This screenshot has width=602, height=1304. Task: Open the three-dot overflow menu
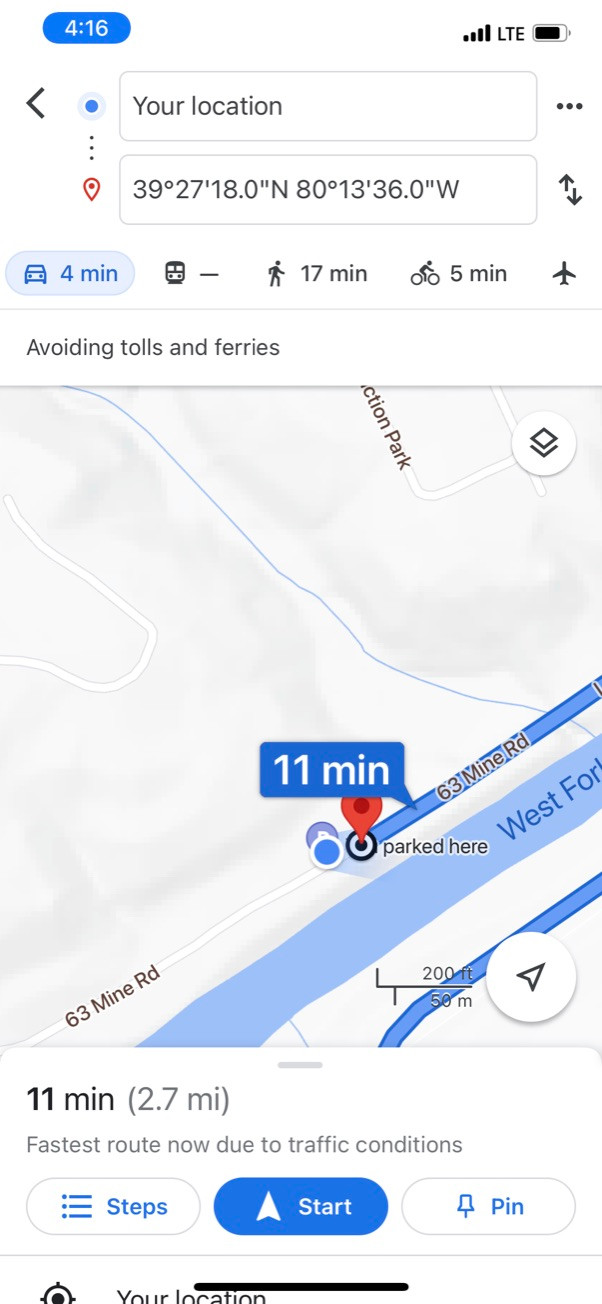point(569,106)
